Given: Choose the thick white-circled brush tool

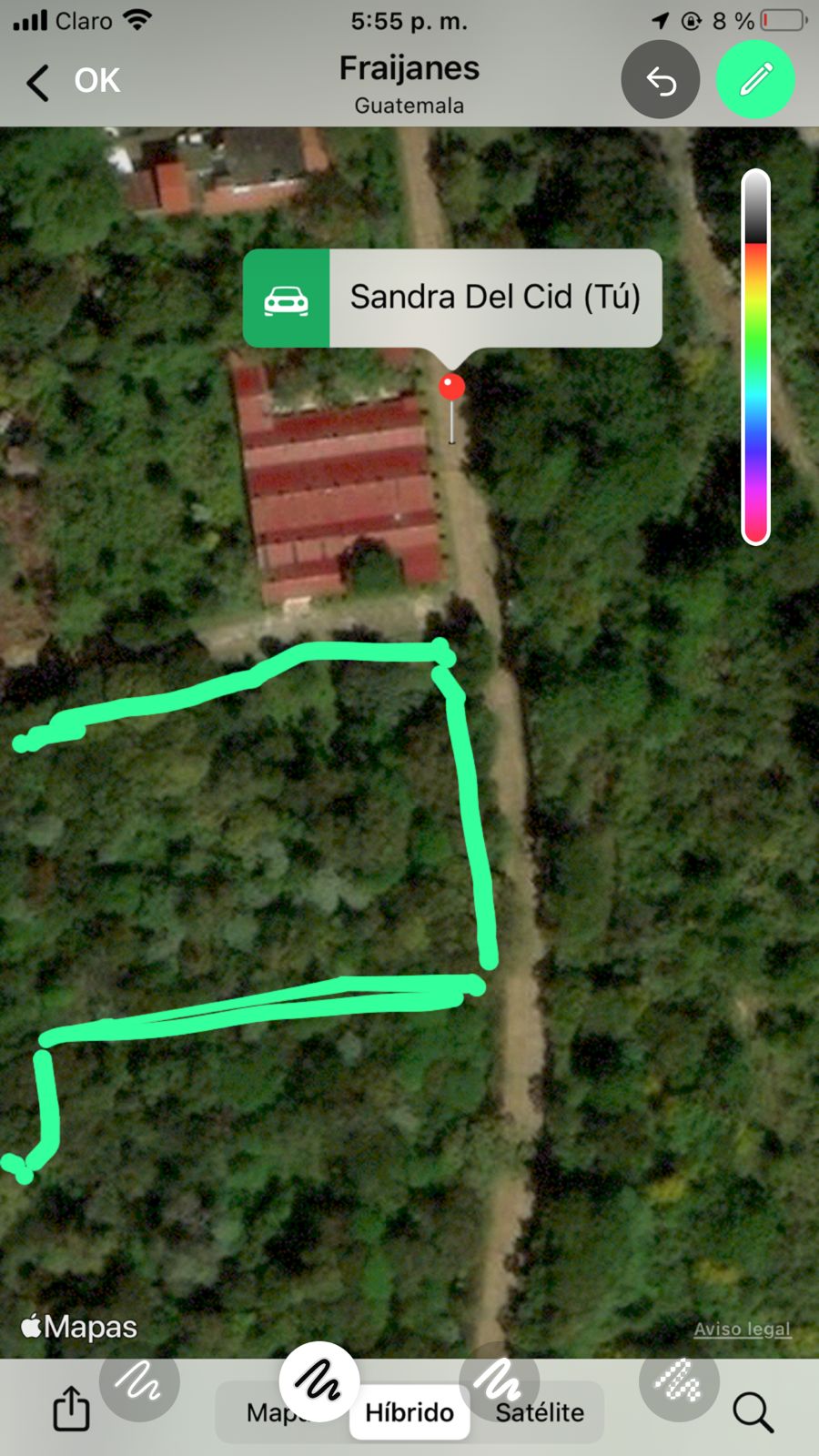Looking at the screenshot, I should tap(318, 1381).
